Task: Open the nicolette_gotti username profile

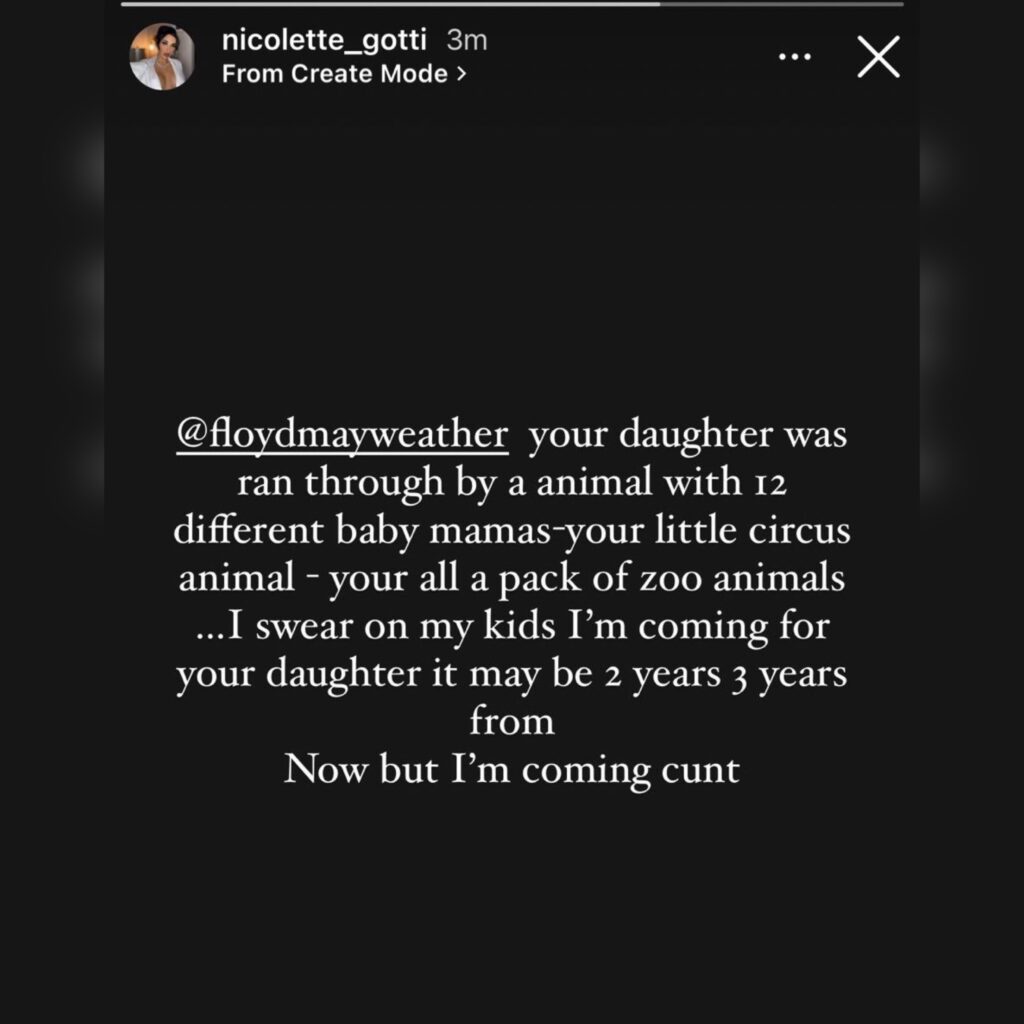Action: (326, 41)
